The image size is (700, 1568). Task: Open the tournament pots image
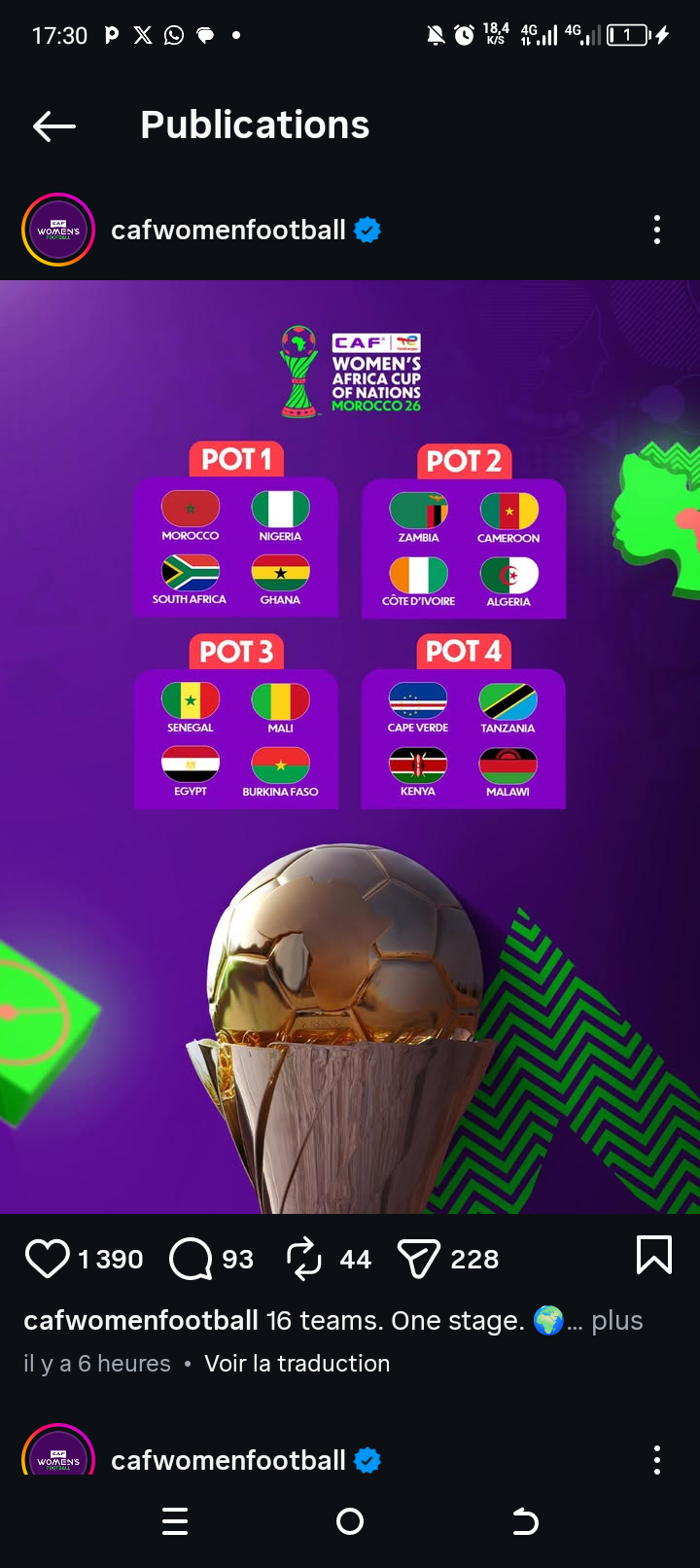tap(350, 746)
